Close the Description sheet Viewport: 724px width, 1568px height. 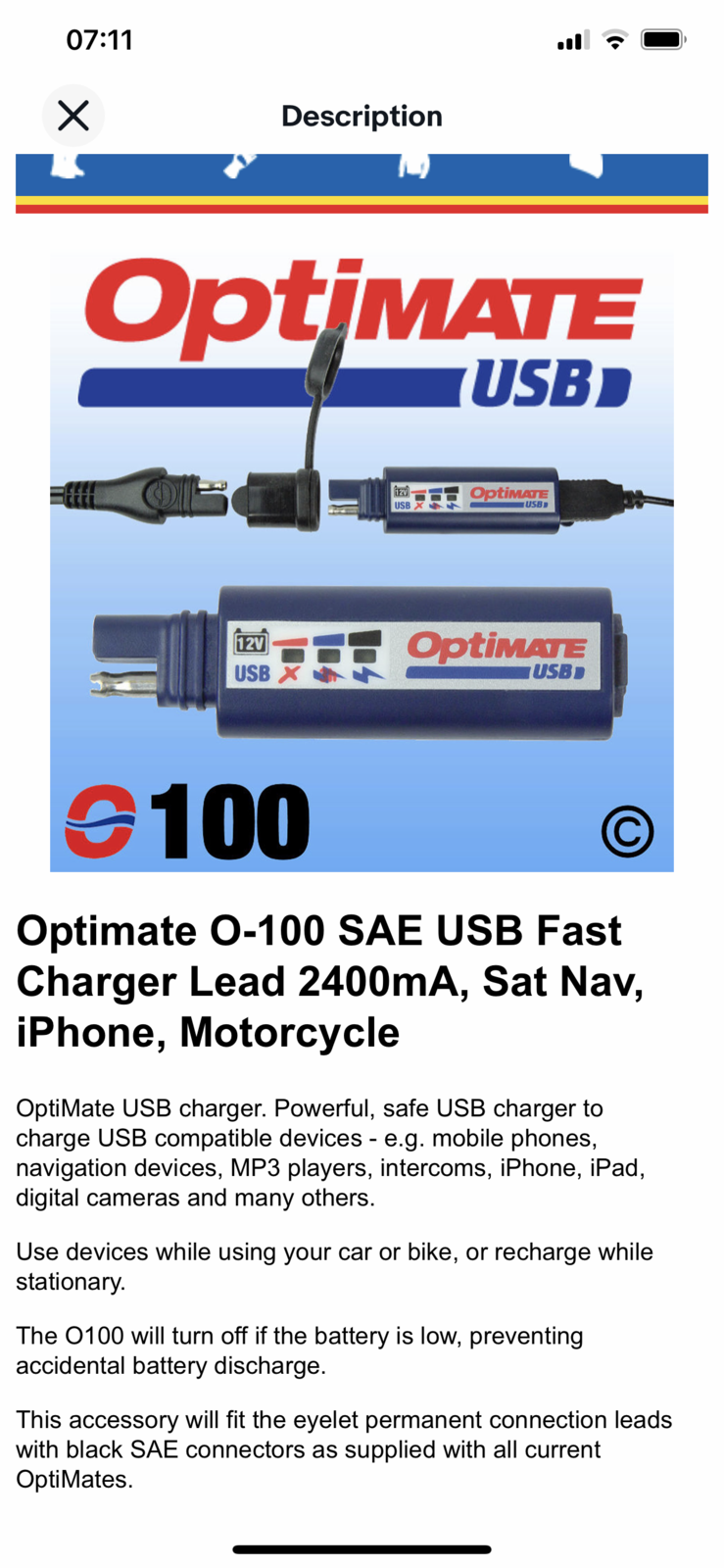[x=73, y=116]
